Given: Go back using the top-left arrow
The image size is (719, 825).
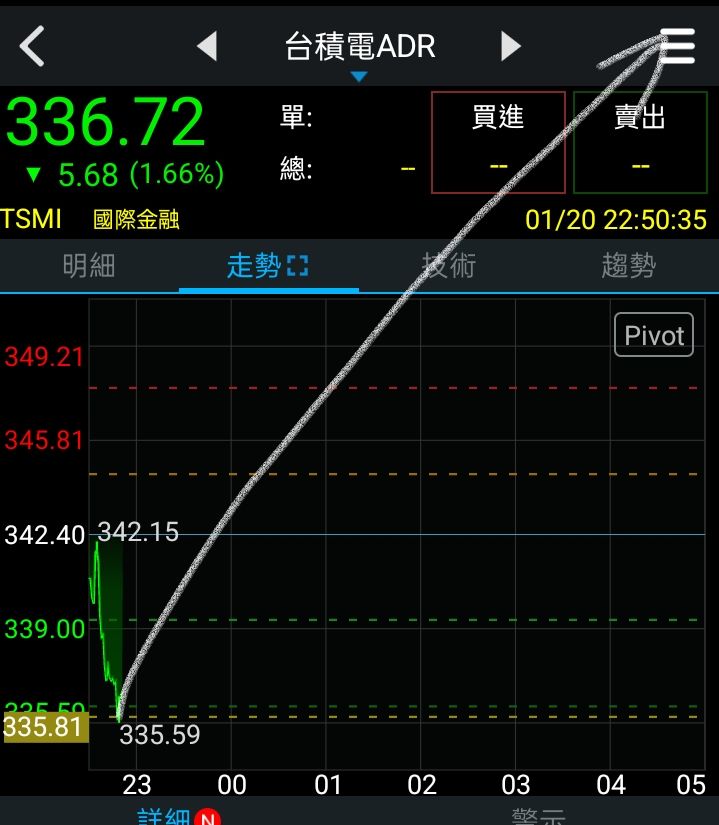Looking at the screenshot, I should pos(32,46).
